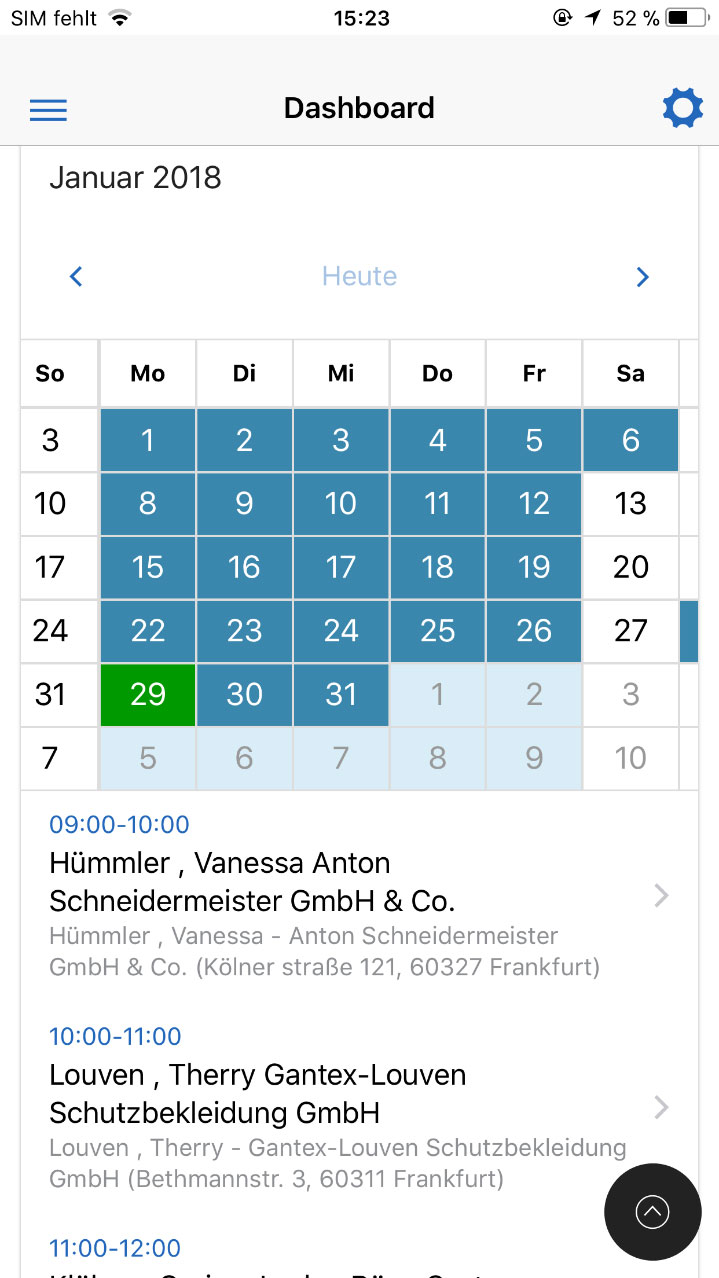Open settings via the gear icon
The width and height of the screenshot is (719, 1278).
(682, 108)
